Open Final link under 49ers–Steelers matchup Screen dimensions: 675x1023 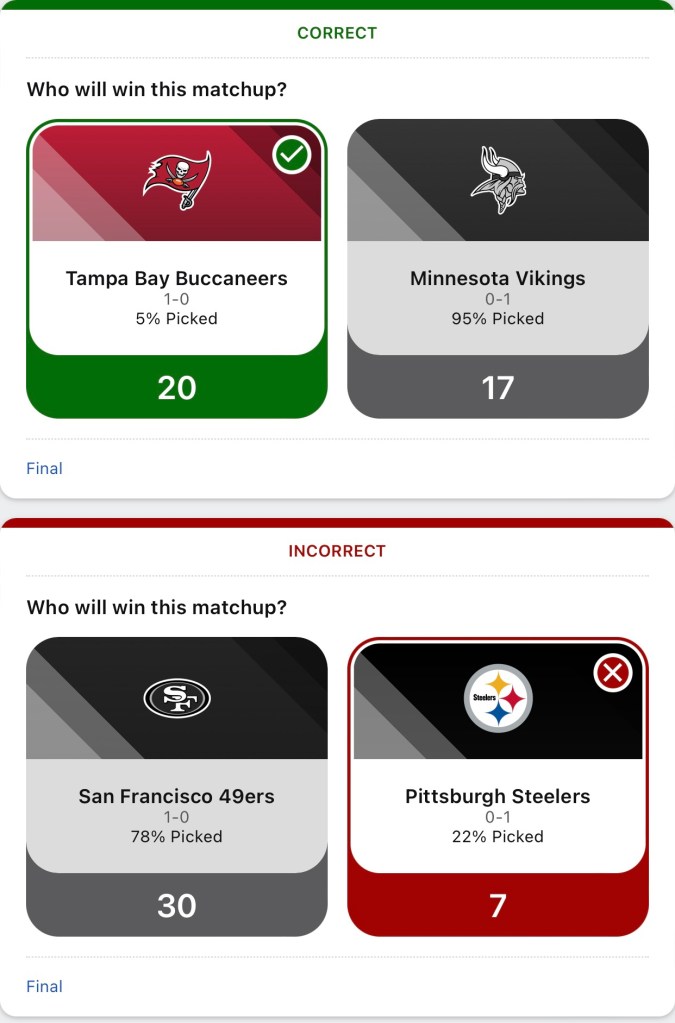pyautogui.click(x=44, y=986)
